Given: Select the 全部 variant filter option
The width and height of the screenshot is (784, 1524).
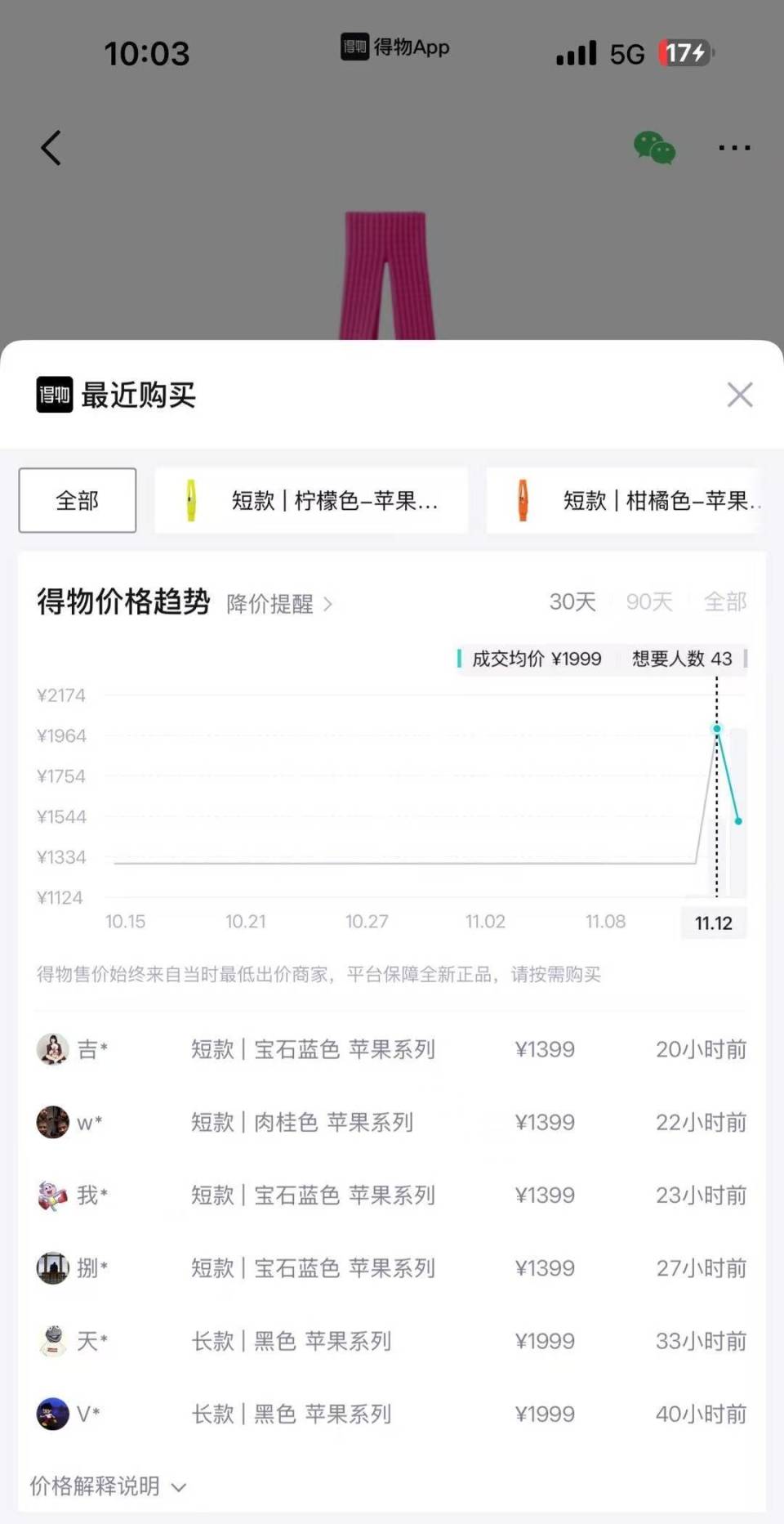Looking at the screenshot, I should [77, 500].
